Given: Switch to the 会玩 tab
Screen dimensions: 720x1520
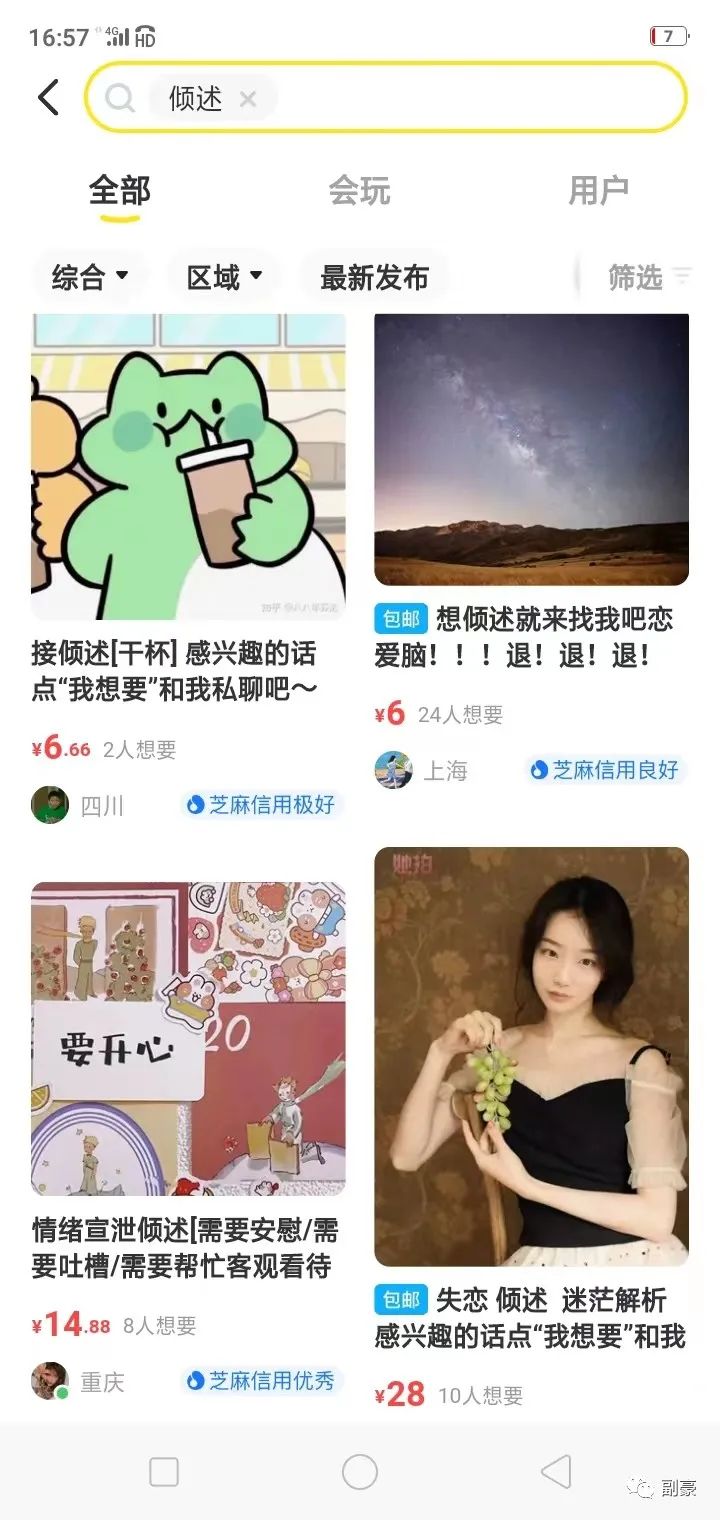Looking at the screenshot, I should [359, 190].
